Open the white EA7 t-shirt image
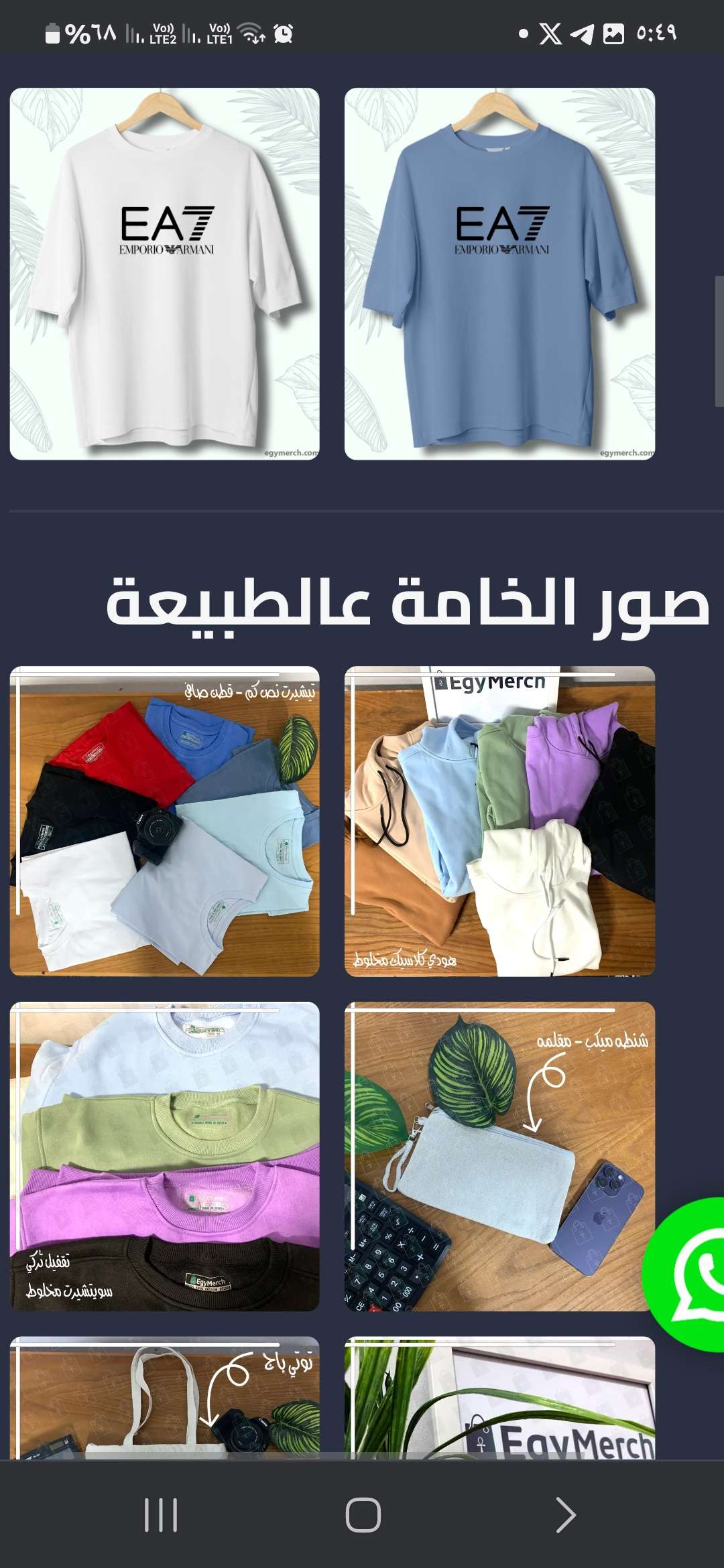 tap(164, 273)
